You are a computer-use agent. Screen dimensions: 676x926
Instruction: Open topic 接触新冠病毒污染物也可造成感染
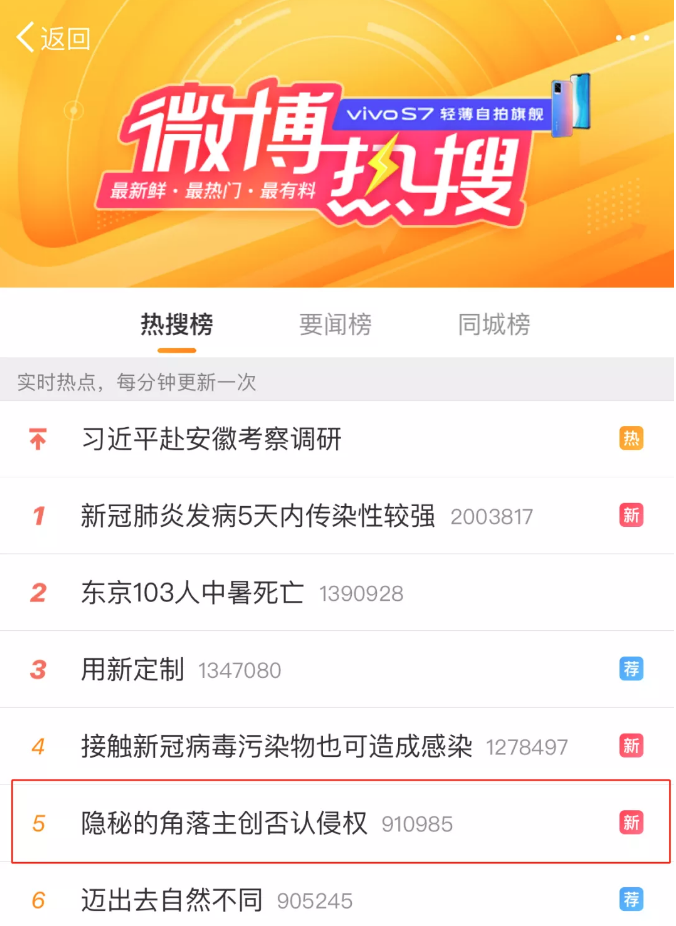click(276, 746)
